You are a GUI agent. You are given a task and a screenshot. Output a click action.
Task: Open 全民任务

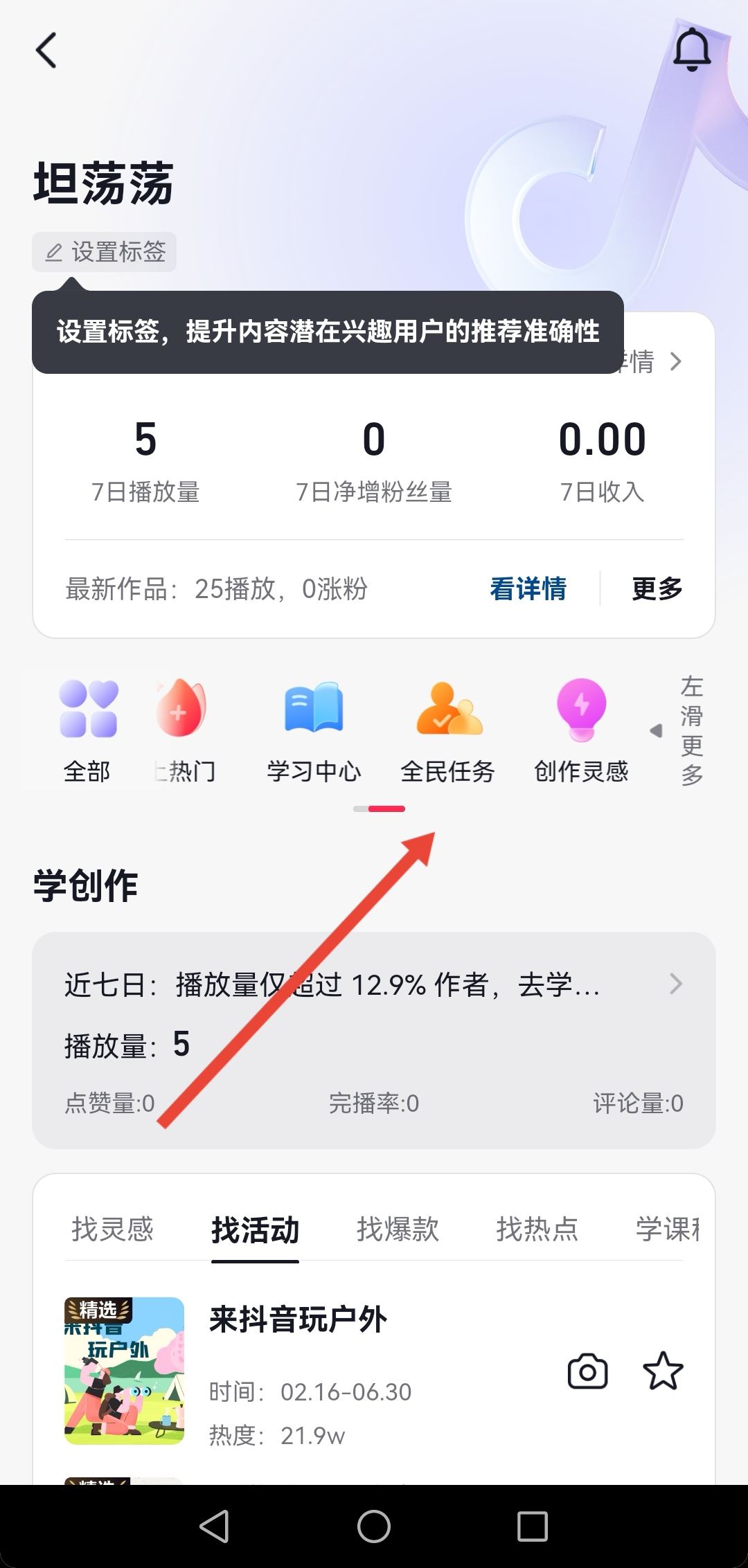[447, 730]
